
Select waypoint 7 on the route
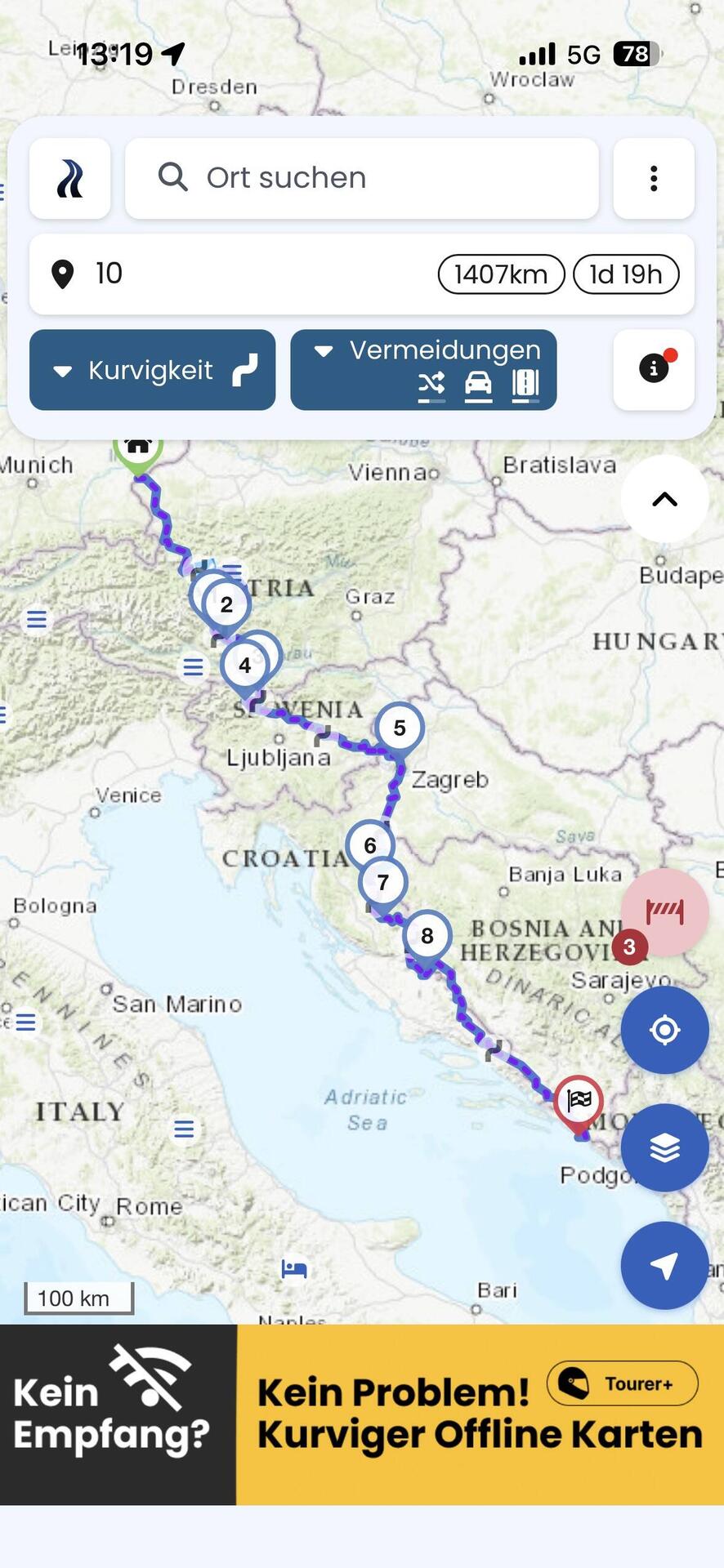click(382, 884)
